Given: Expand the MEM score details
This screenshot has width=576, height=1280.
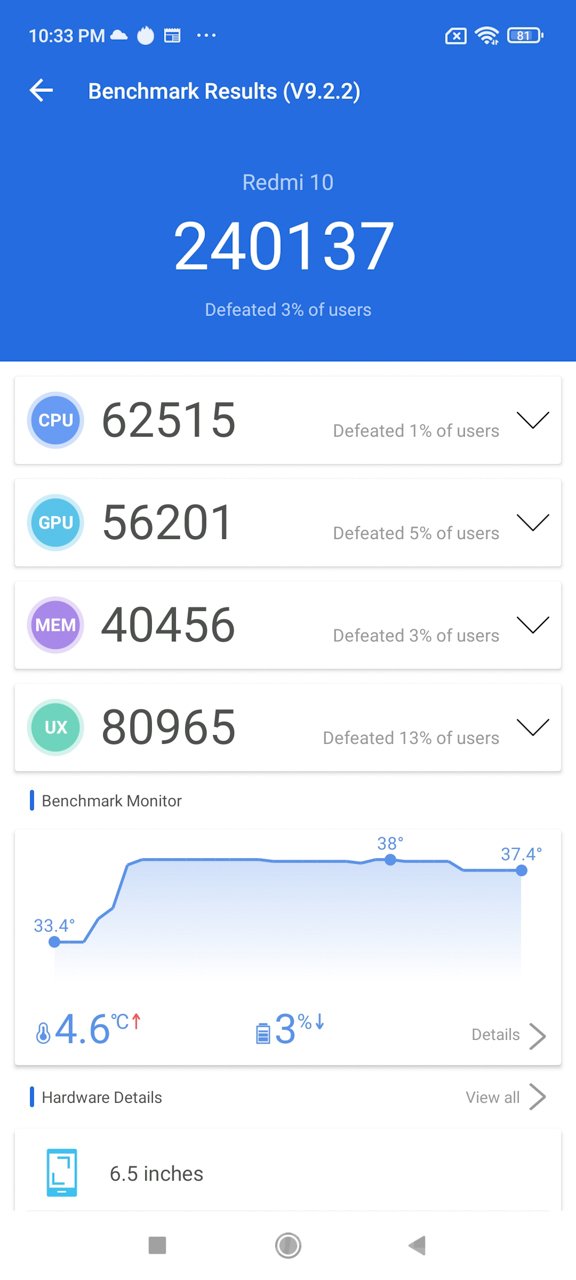Looking at the screenshot, I should pos(533,625).
